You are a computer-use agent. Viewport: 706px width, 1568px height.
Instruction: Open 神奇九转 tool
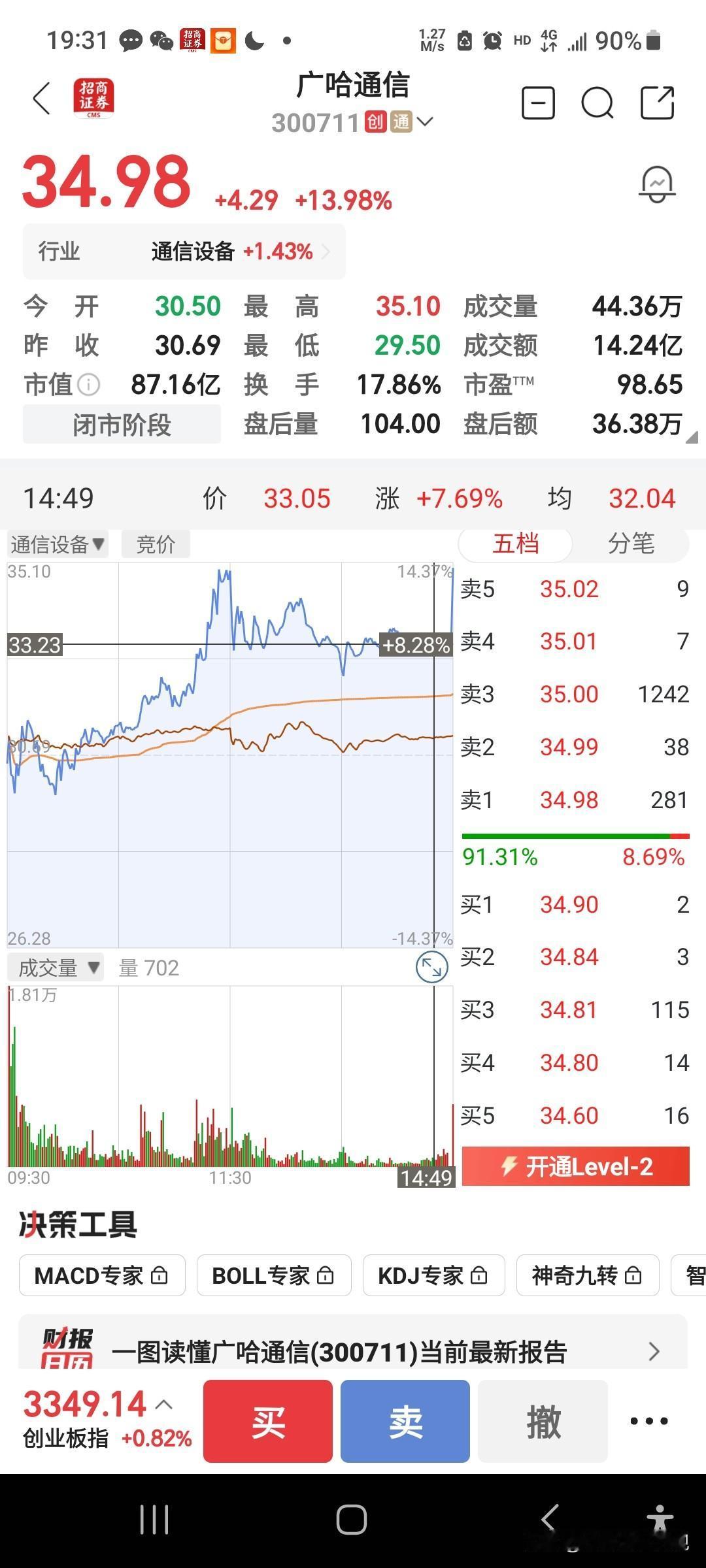point(587,1275)
